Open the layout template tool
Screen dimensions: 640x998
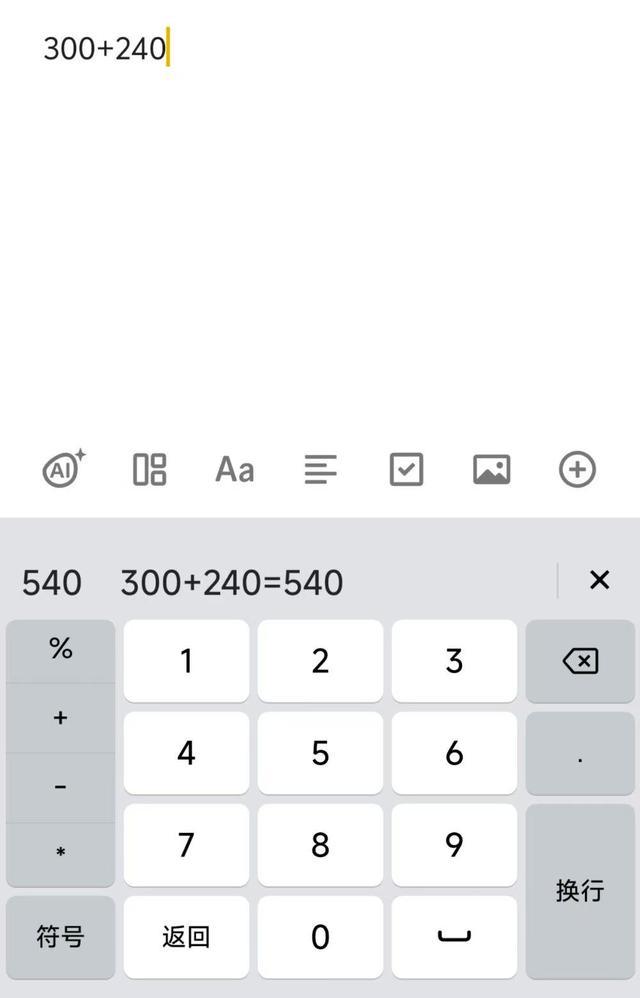click(x=150, y=469)
